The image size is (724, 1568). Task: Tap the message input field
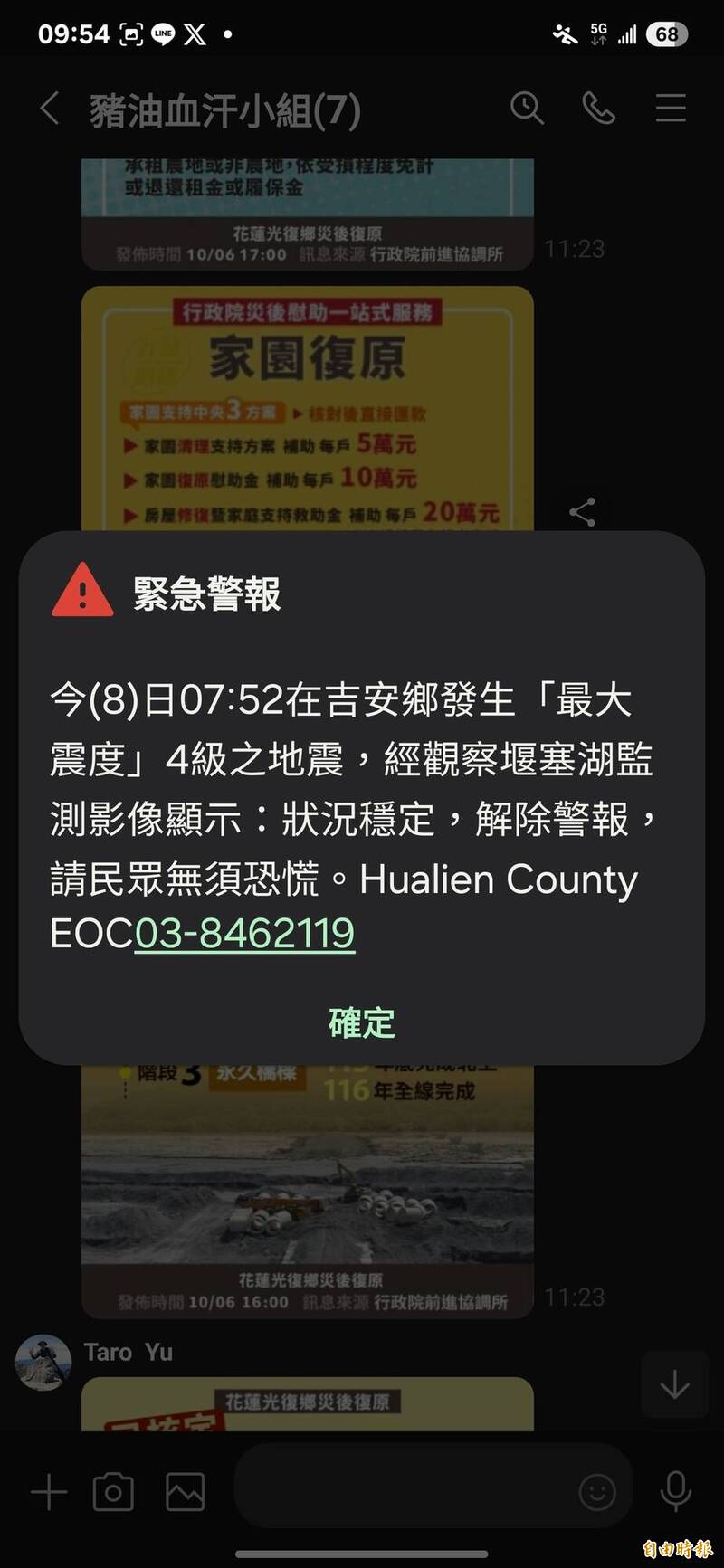pos(407,1491)
